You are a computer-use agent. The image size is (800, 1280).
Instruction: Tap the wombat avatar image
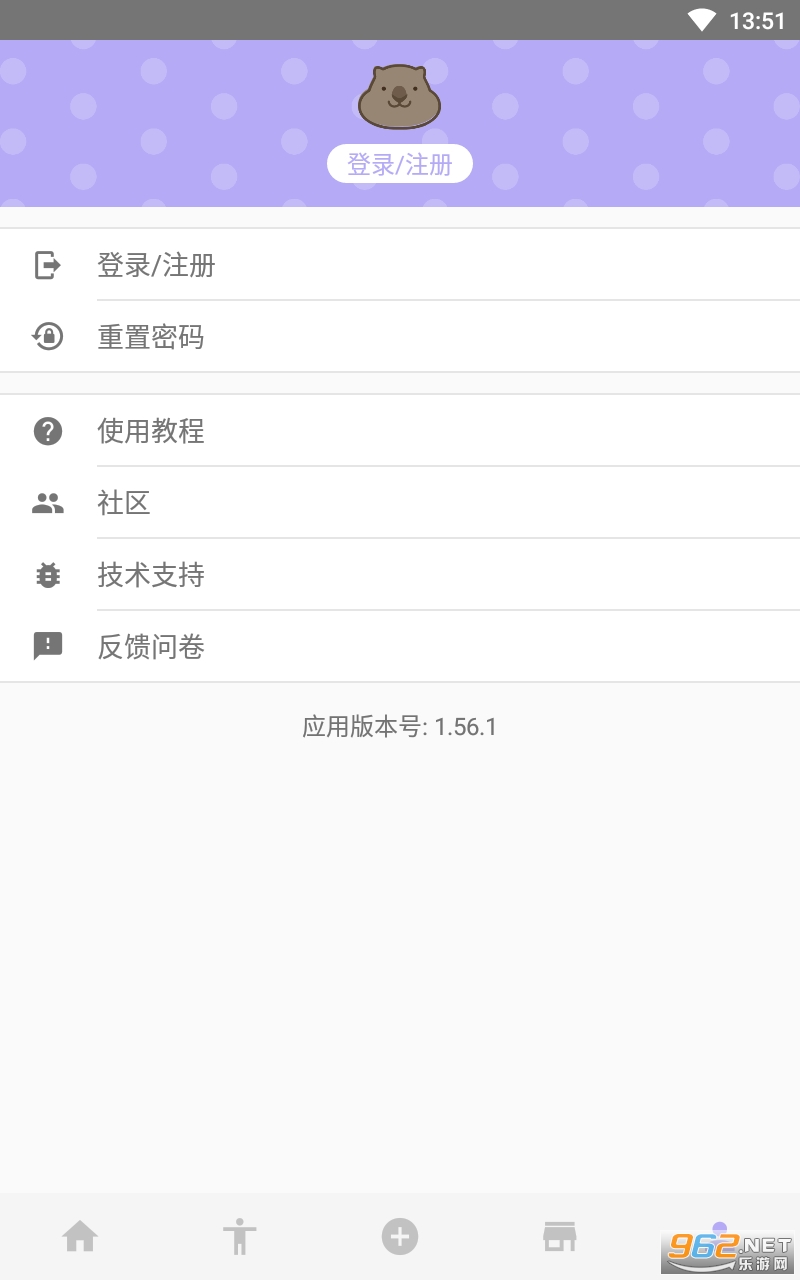399,97
